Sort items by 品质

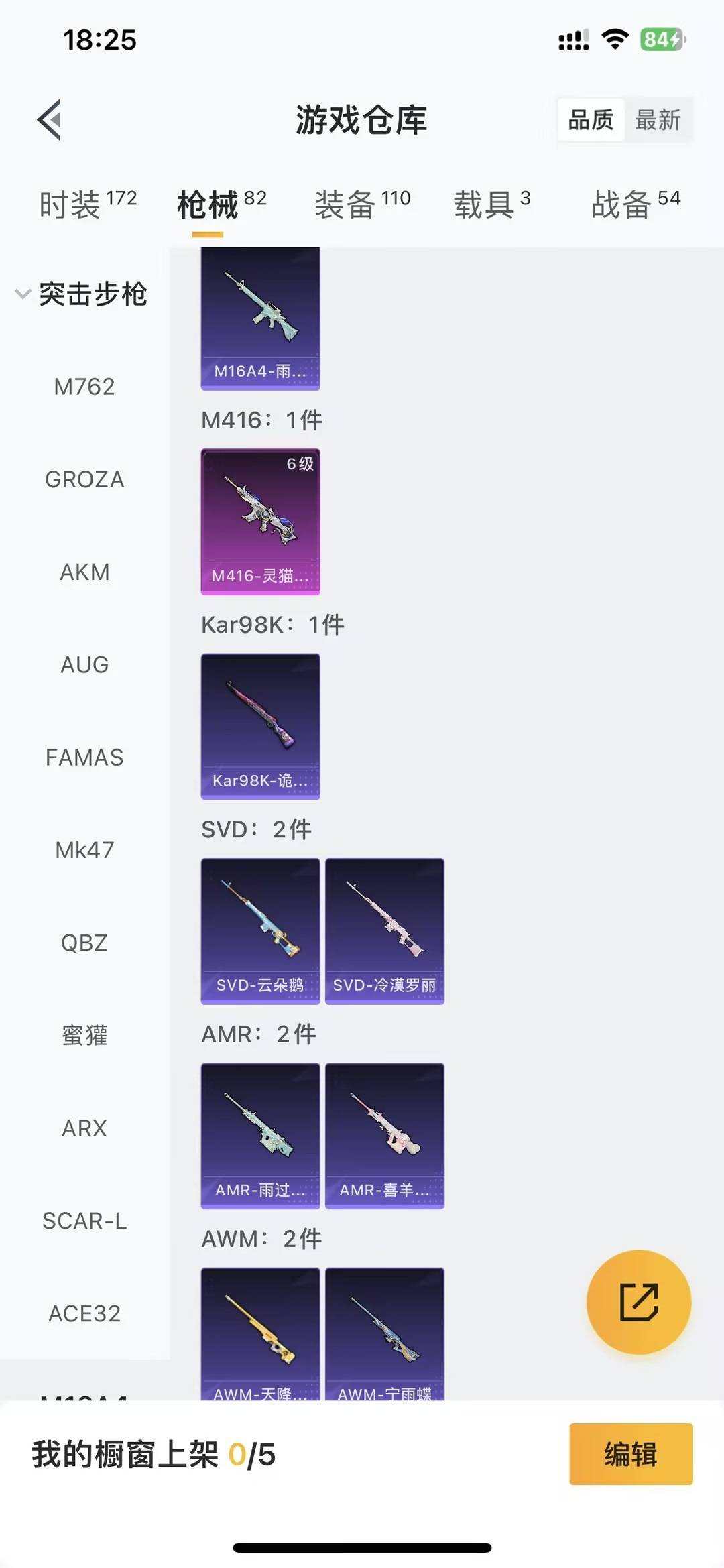tap(591, 120)
